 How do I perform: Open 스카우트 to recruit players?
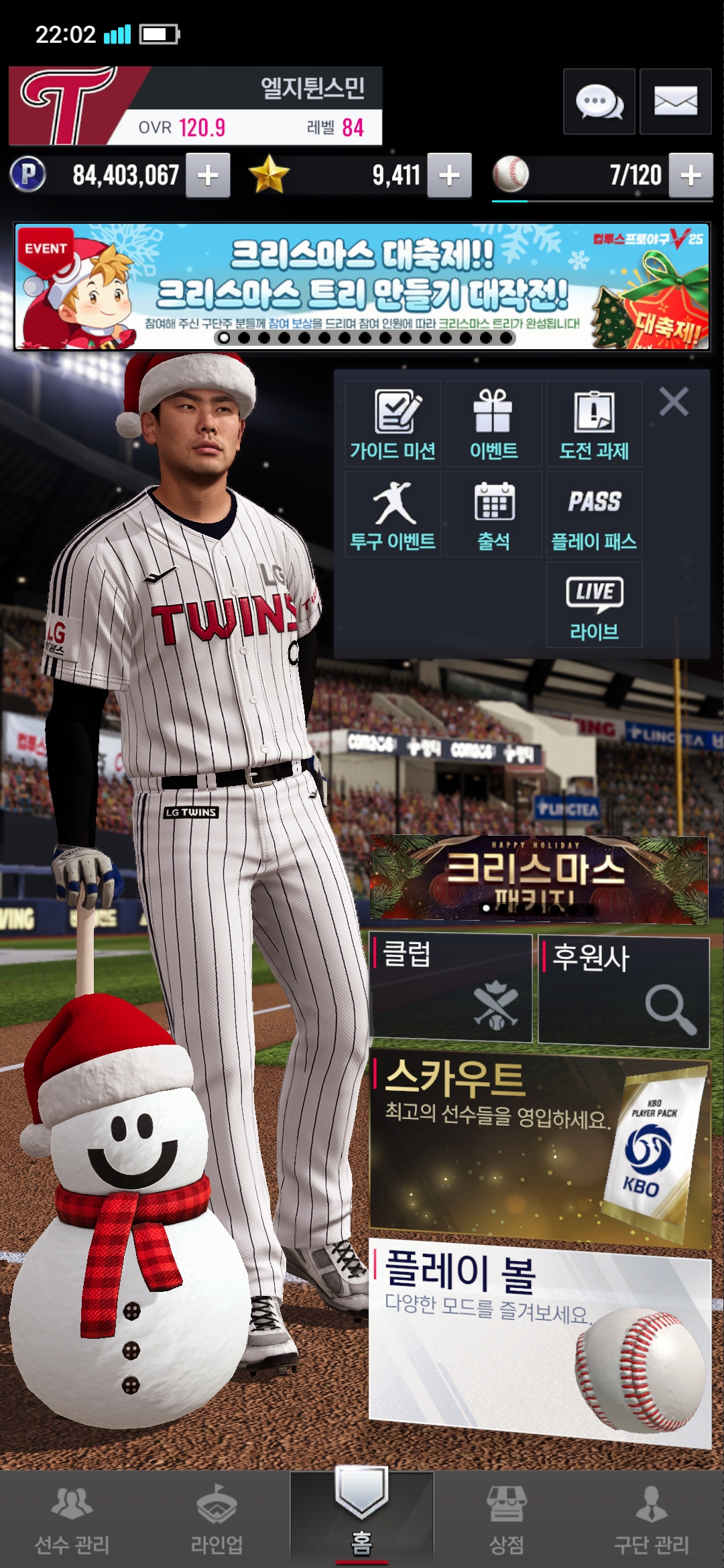tap(540, 1147)
